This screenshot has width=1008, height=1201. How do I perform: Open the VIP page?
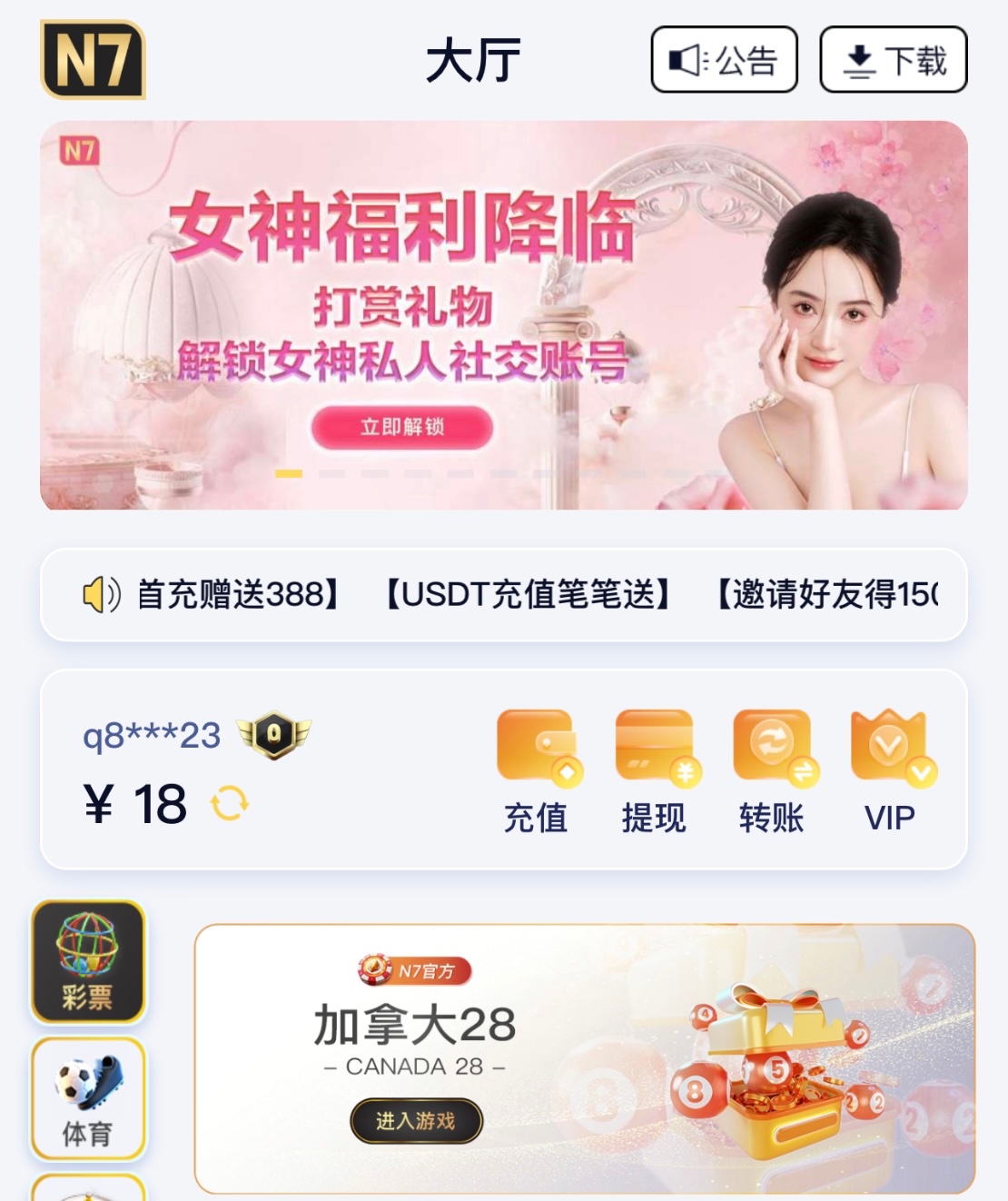pyautogui.click(x=890, y=772)
